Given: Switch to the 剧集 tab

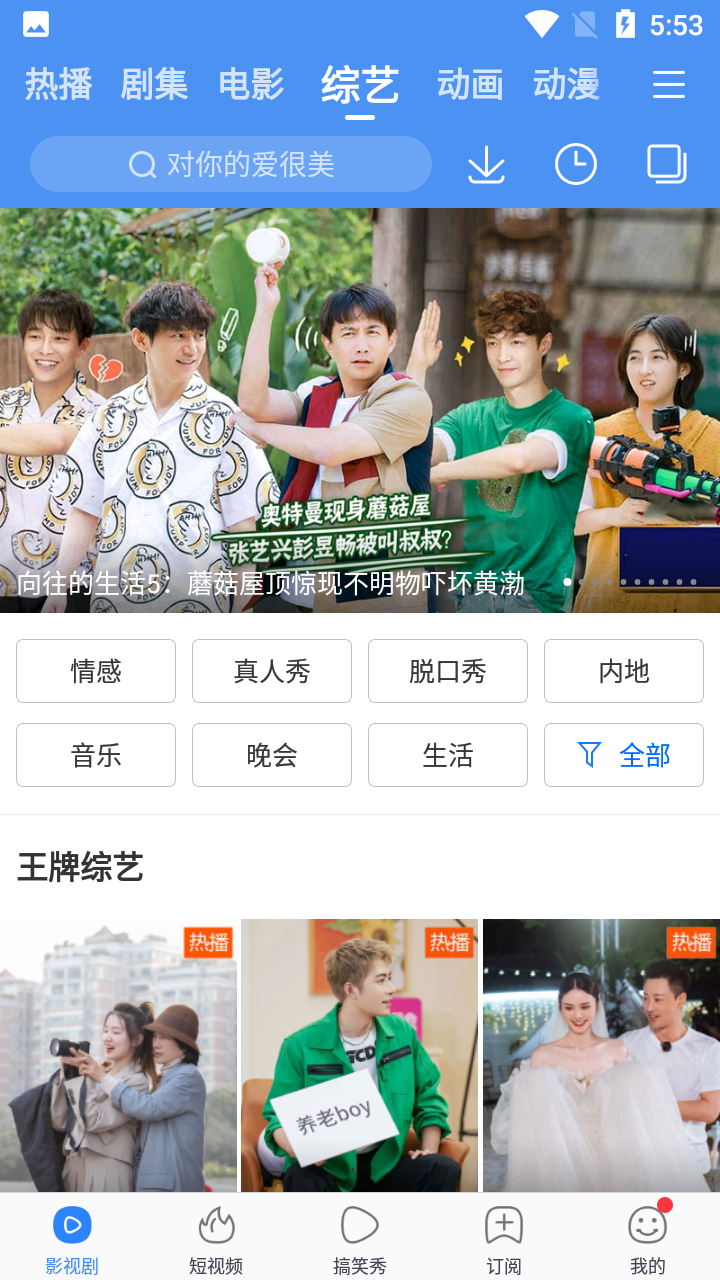Looking at the screenshot, I should click(154, 85).
